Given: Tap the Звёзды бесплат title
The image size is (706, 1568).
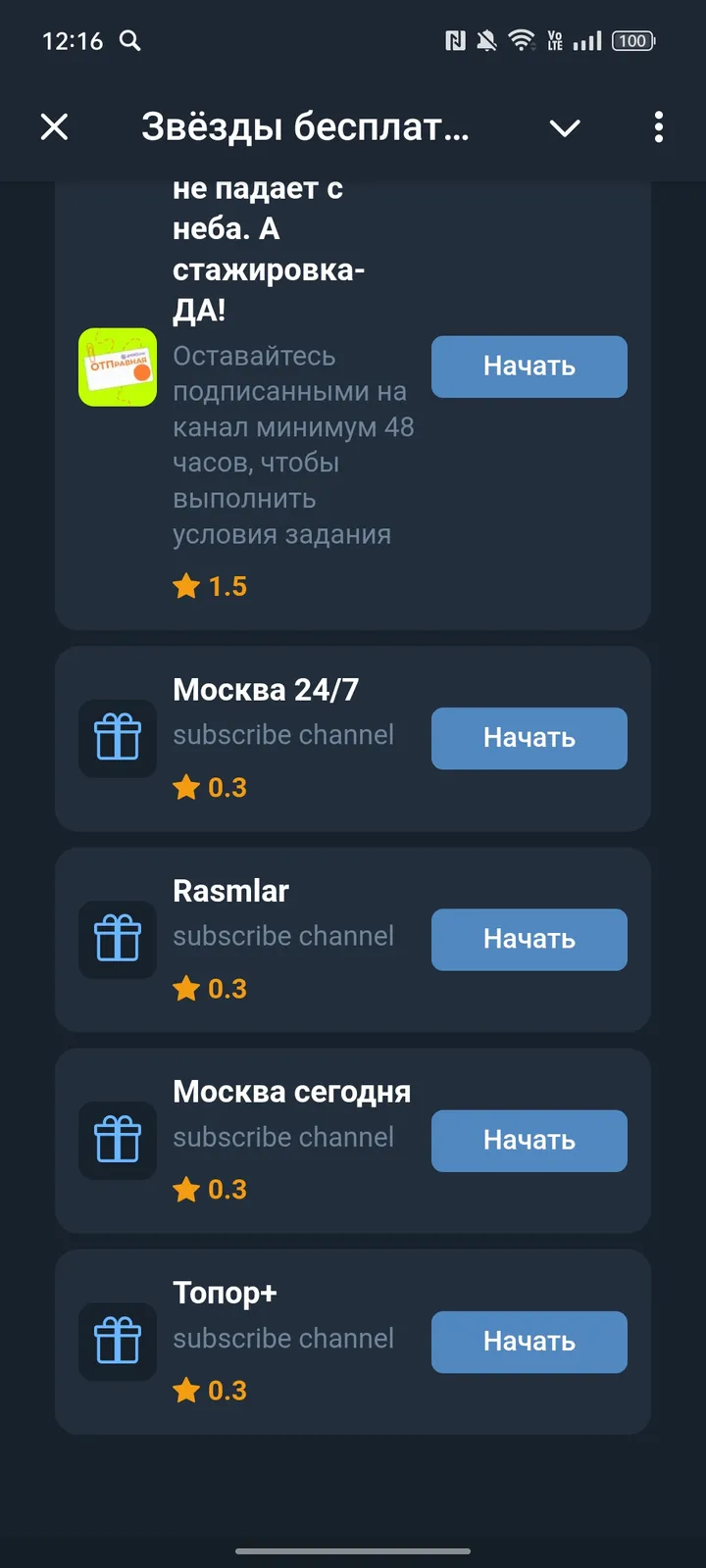Looking at the screenshot, I should [307, 127].
